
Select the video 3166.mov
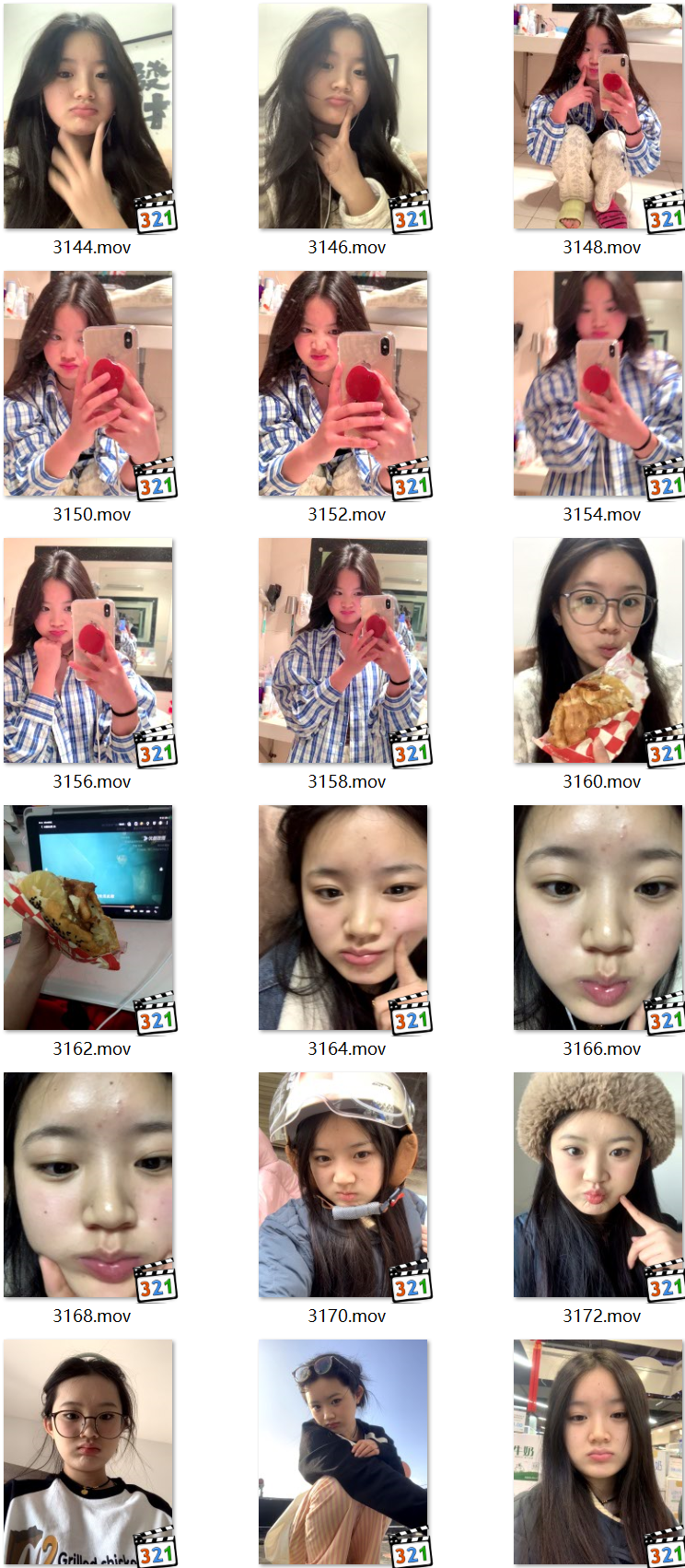point(598,918)
